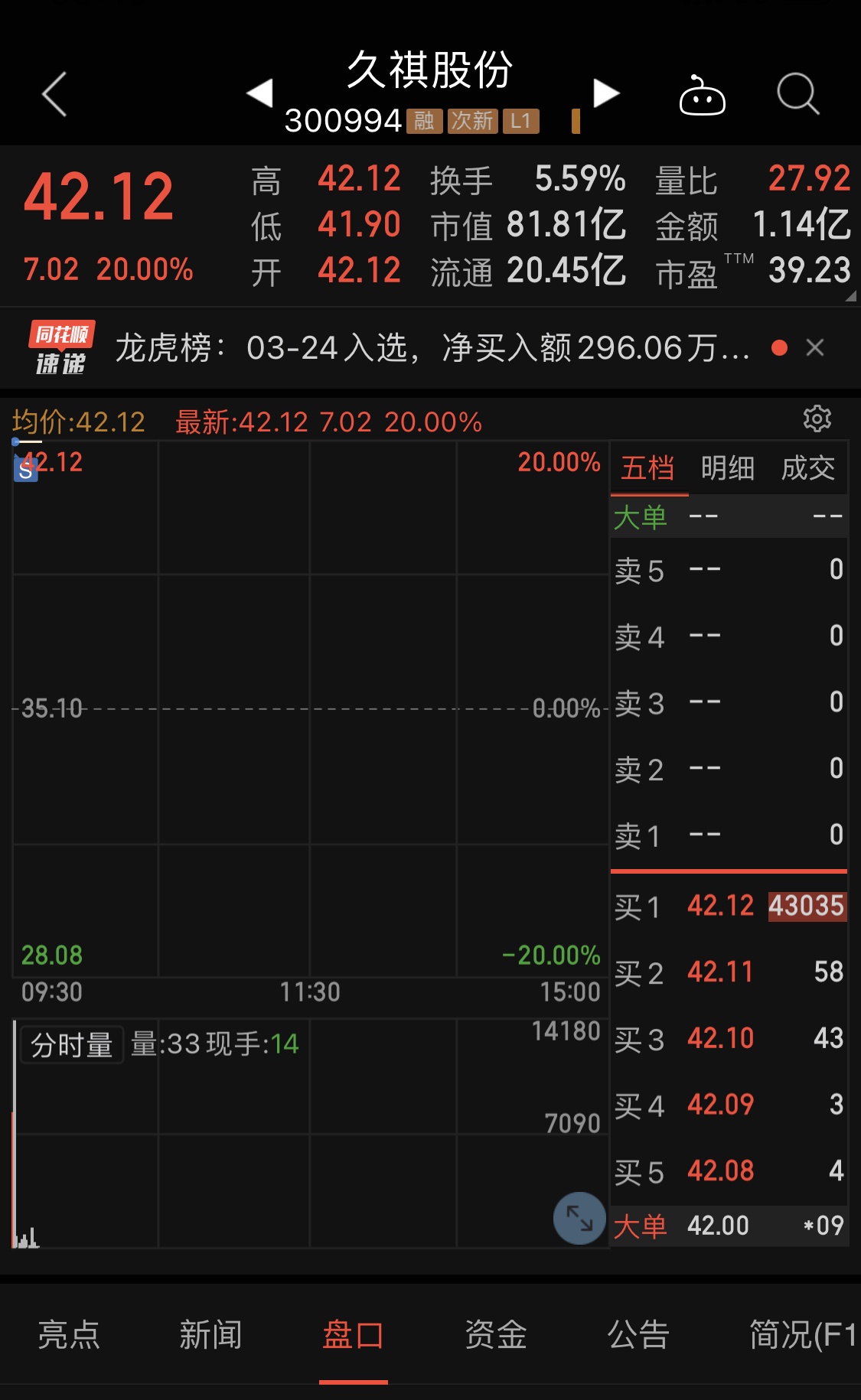Open the 亮点 tab
Viewport: 861px width, 1400px height.
pyautogui.click(x=68, y=1335)
